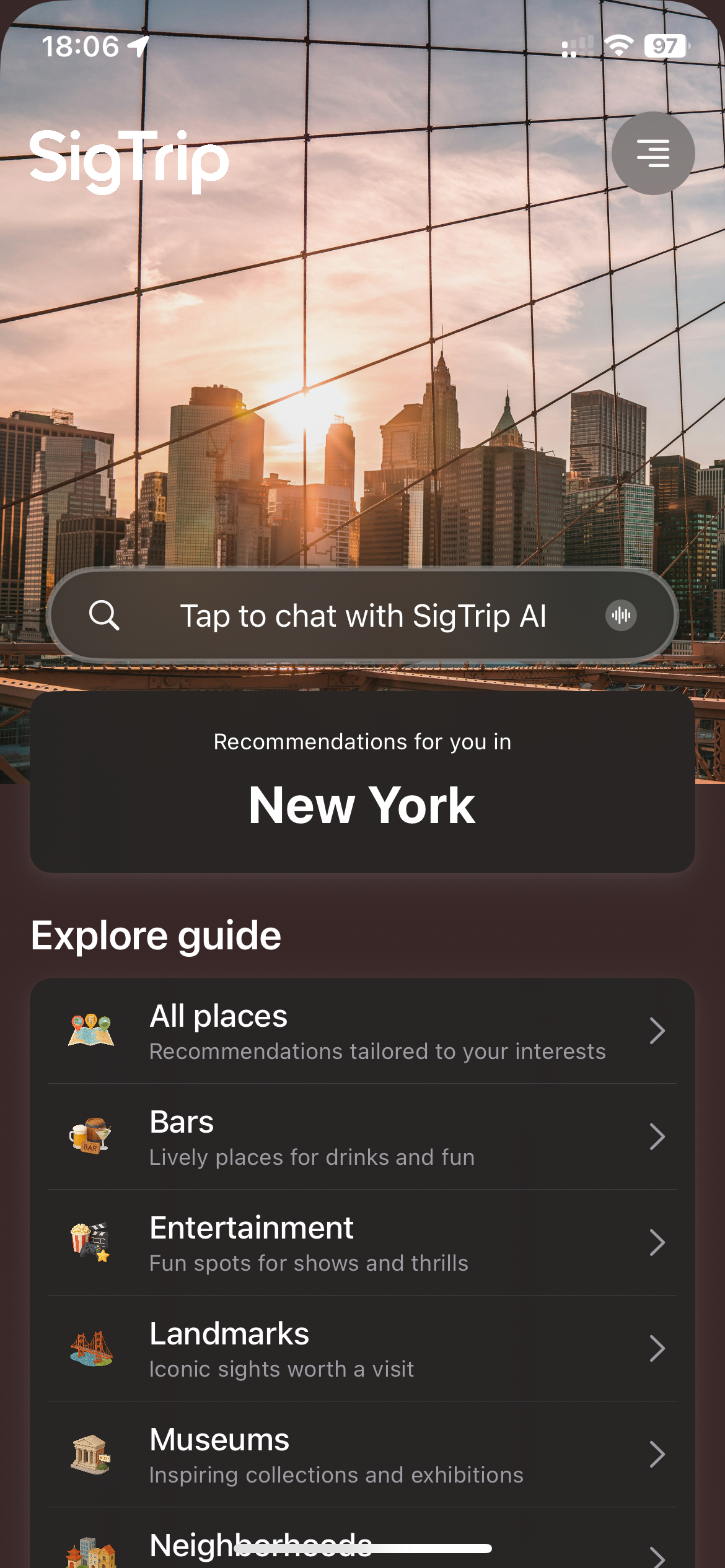Open the Museums detail chevron
This screenshot has height=1568, width=725.
click(658, 1456)
